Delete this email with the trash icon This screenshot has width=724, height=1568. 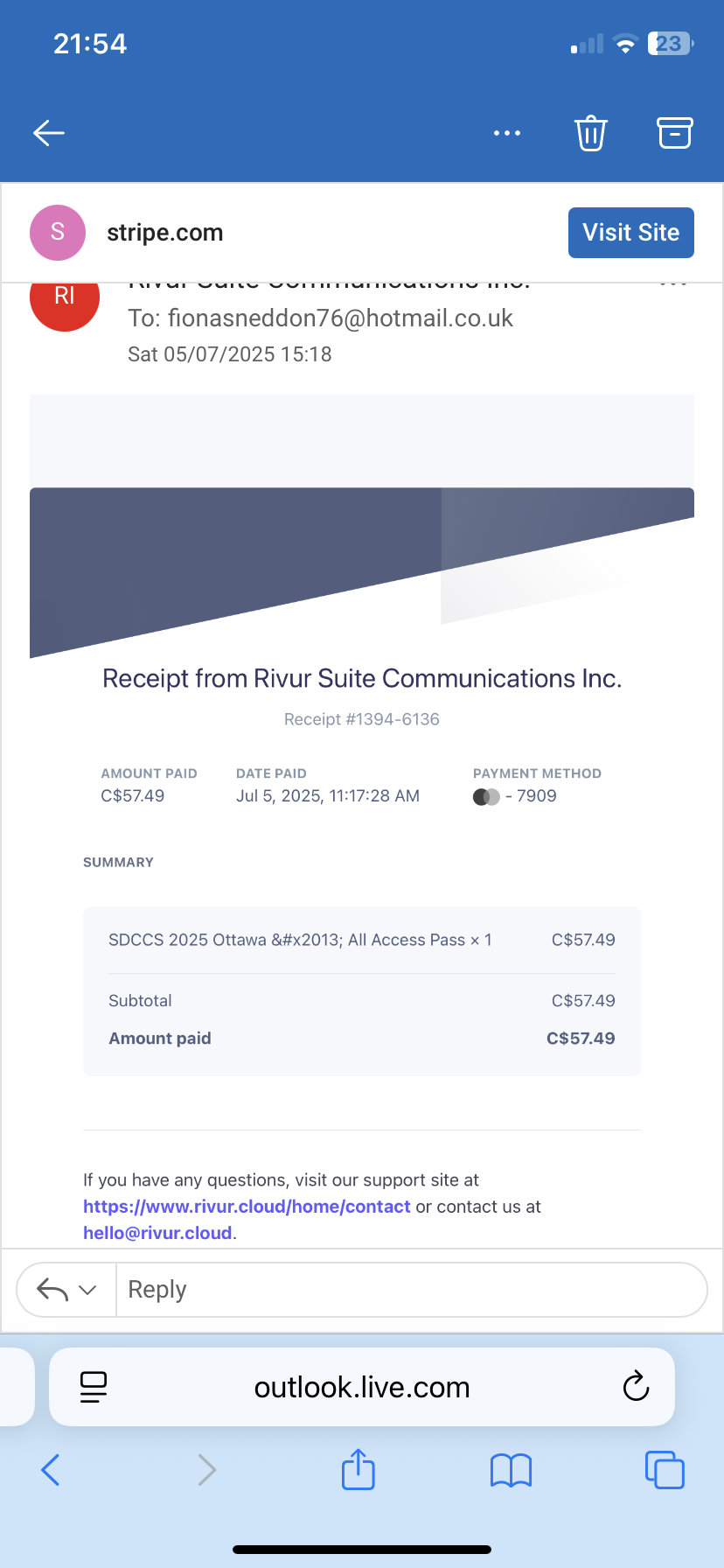coord(591,133)
